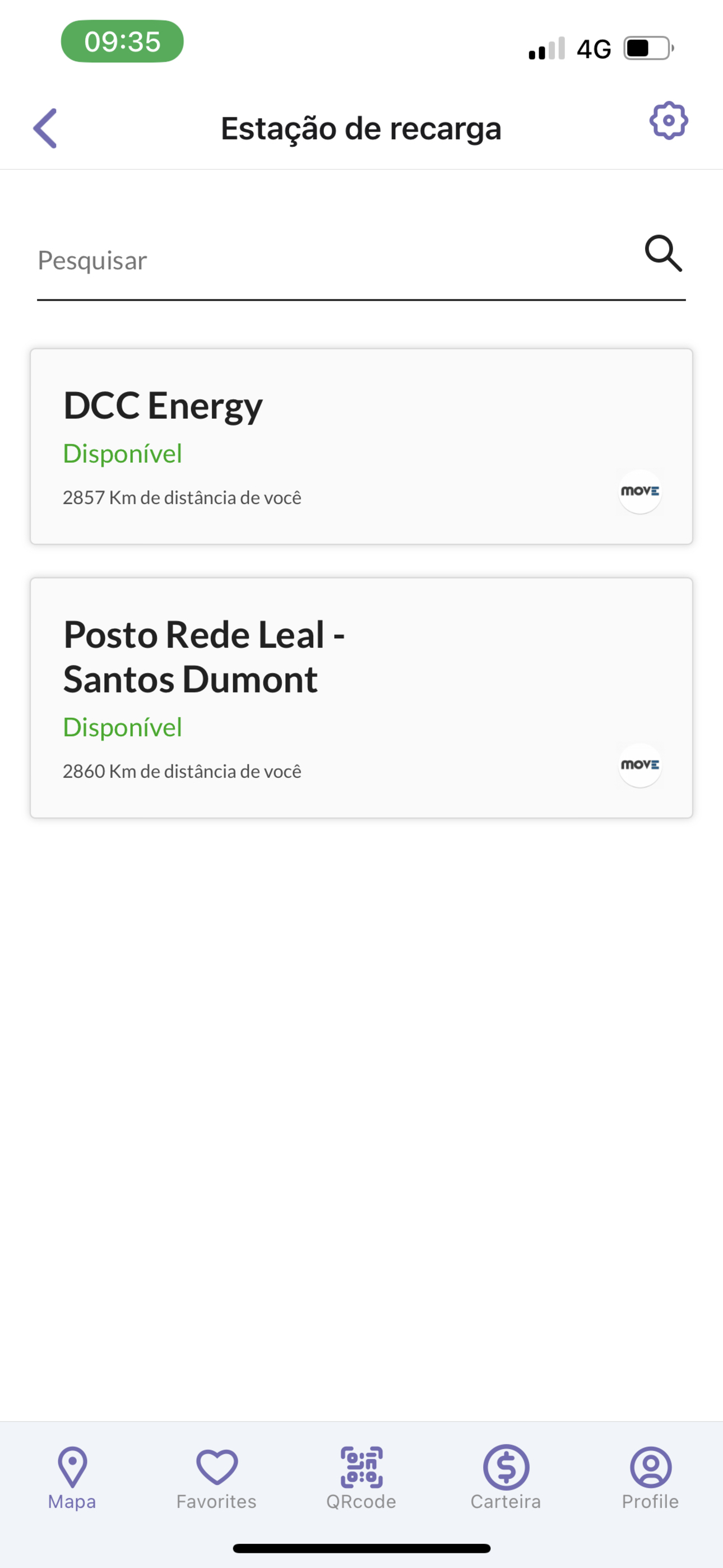Open the Profile tab
The width and height of the screenshot is (723, 1568).
pos(650,1478)
